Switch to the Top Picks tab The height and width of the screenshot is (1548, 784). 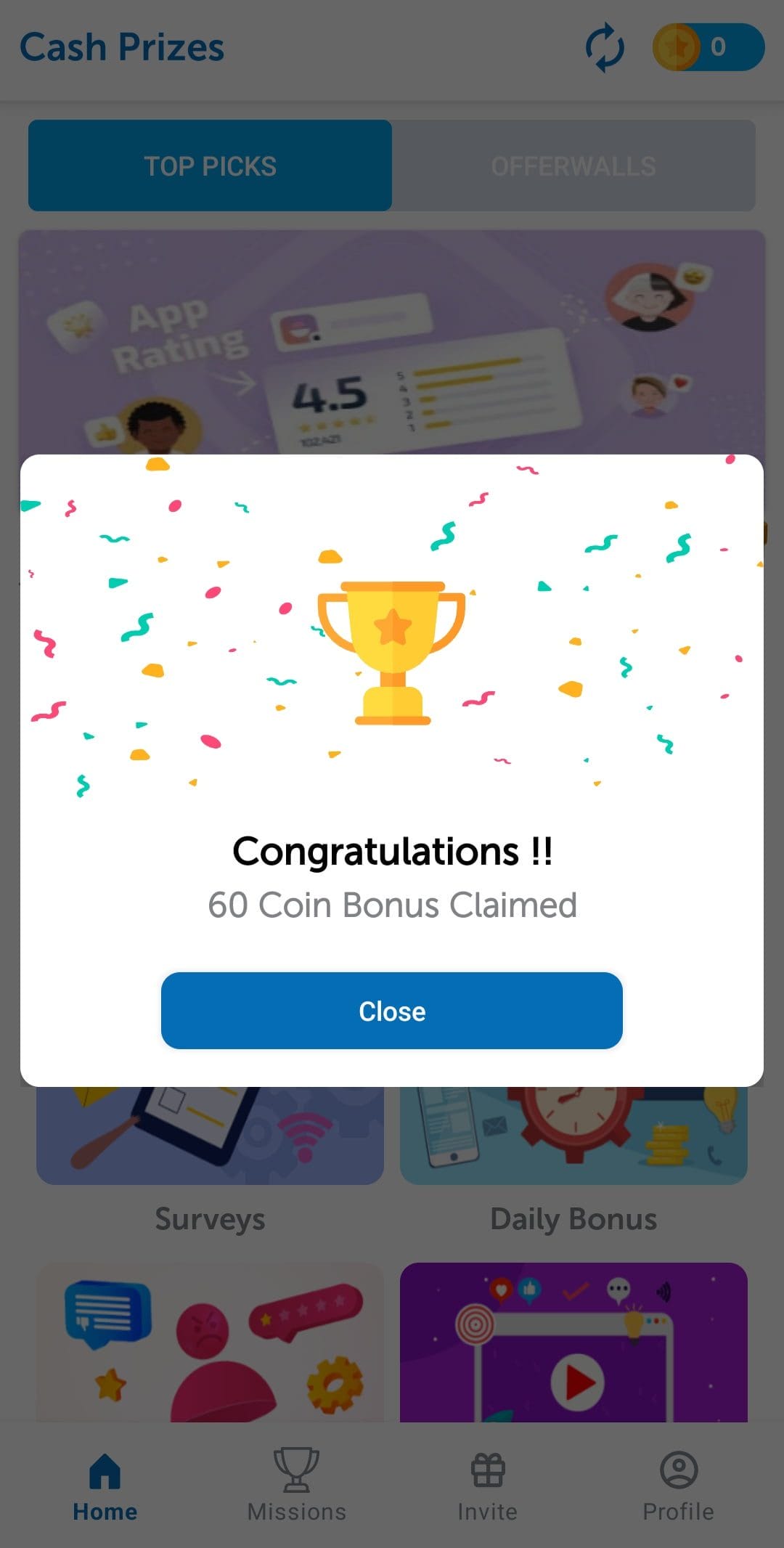tap(210, 166)
